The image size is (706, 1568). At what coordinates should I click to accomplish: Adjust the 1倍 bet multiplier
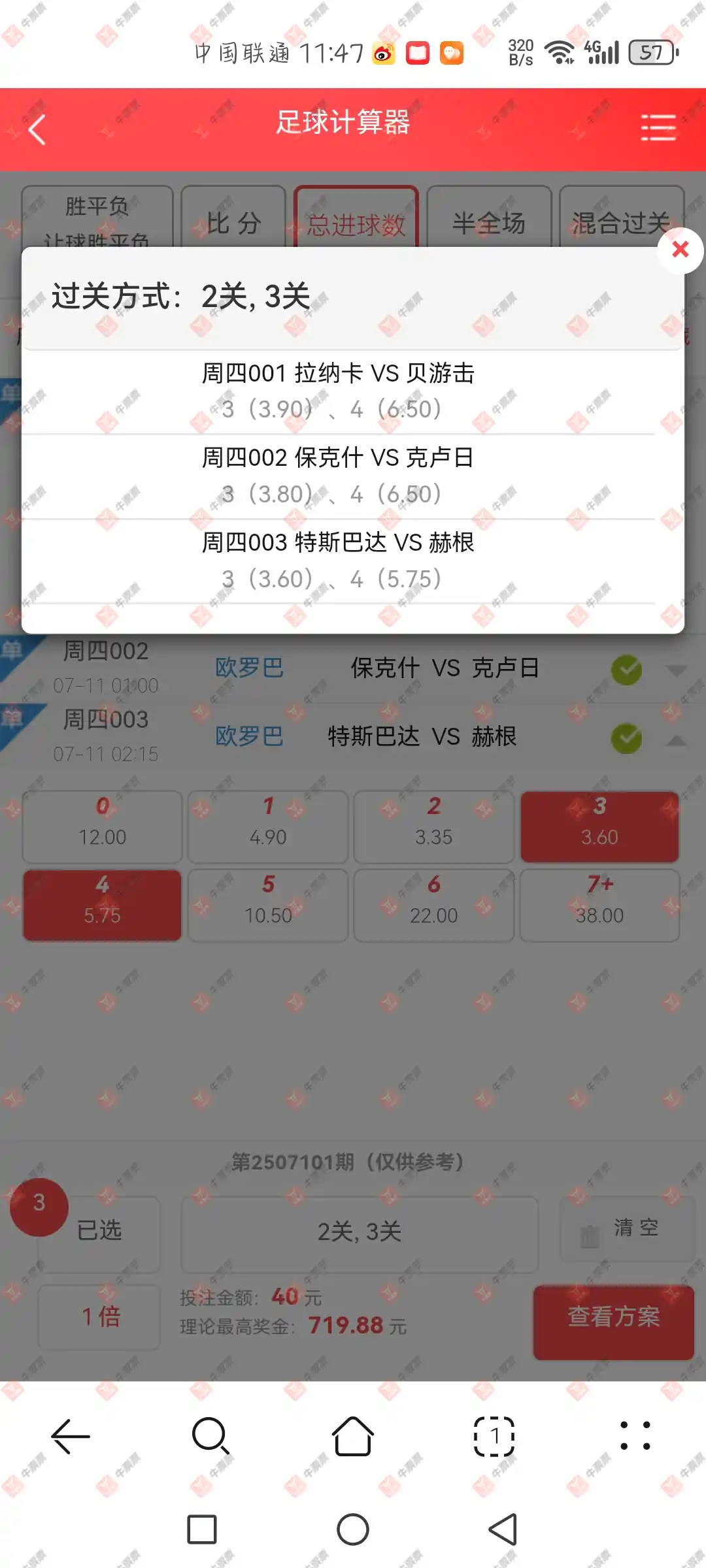100,1316
